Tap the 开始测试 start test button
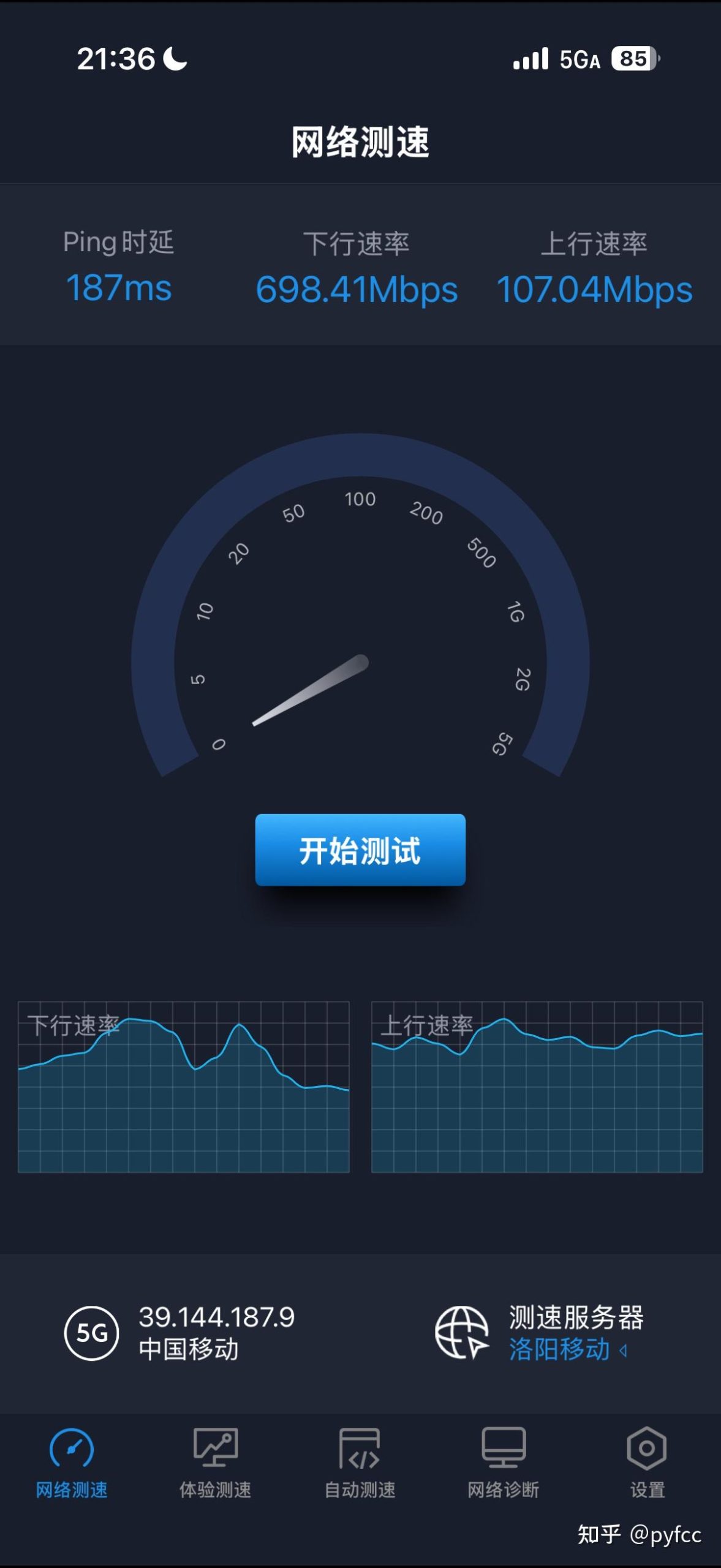721x1568 pixels. (360, 850)
